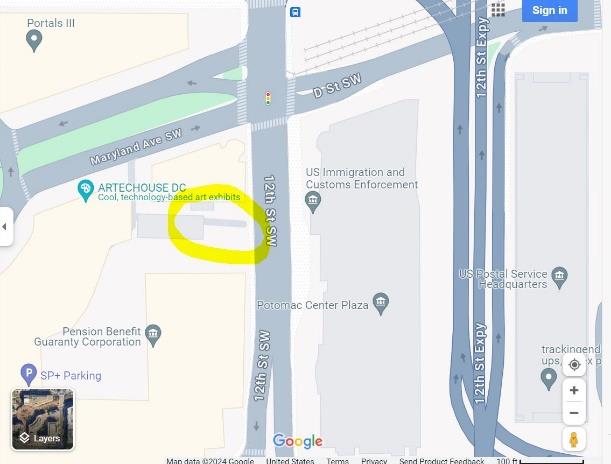The image size is (611, 464).
Task: Open the Privacy link
Action: point(374,460)
